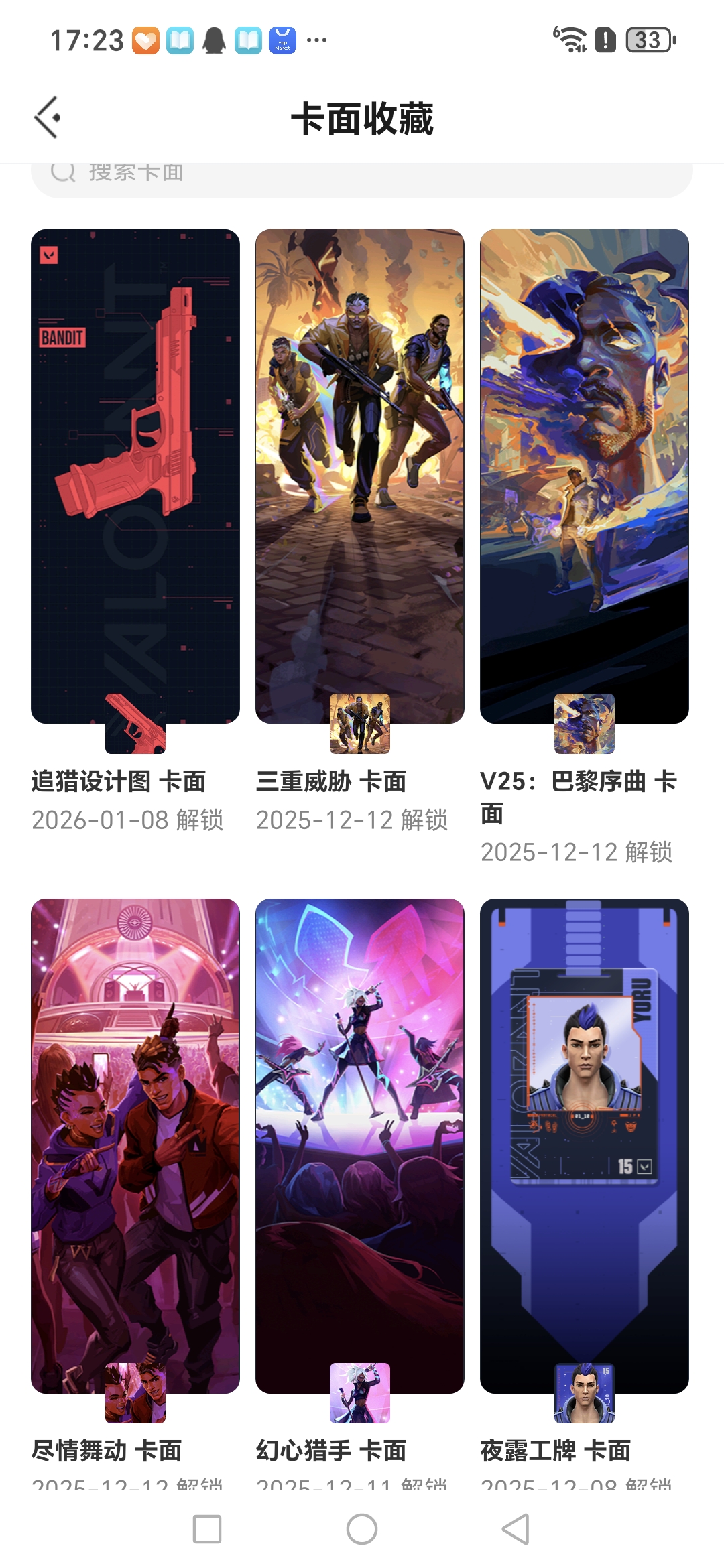Viewport: 724px width, 1568px height.
Task: Select the 夜露工牌 card
Action: pos(585,1146)
